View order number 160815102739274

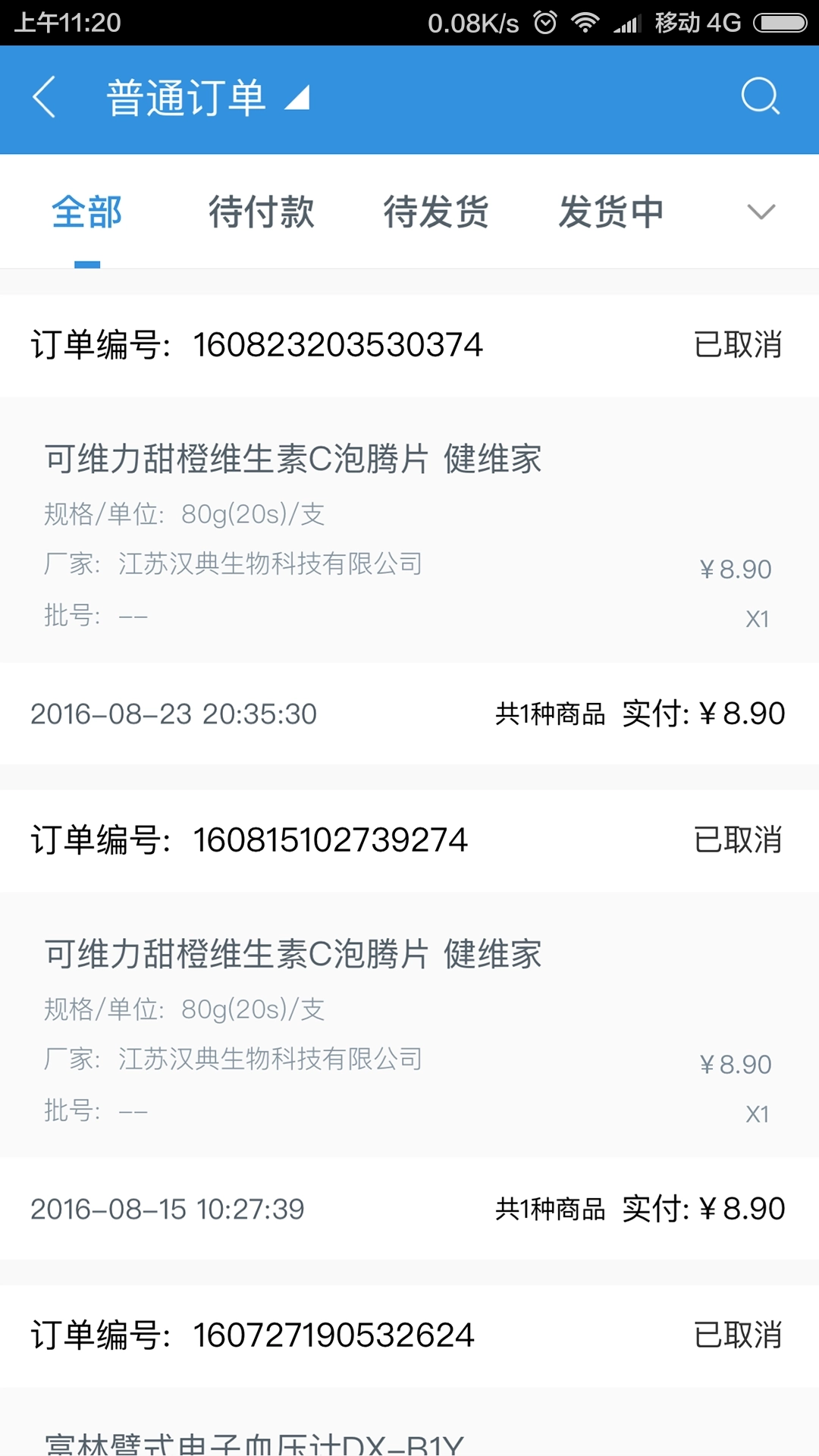click(331, 840)
